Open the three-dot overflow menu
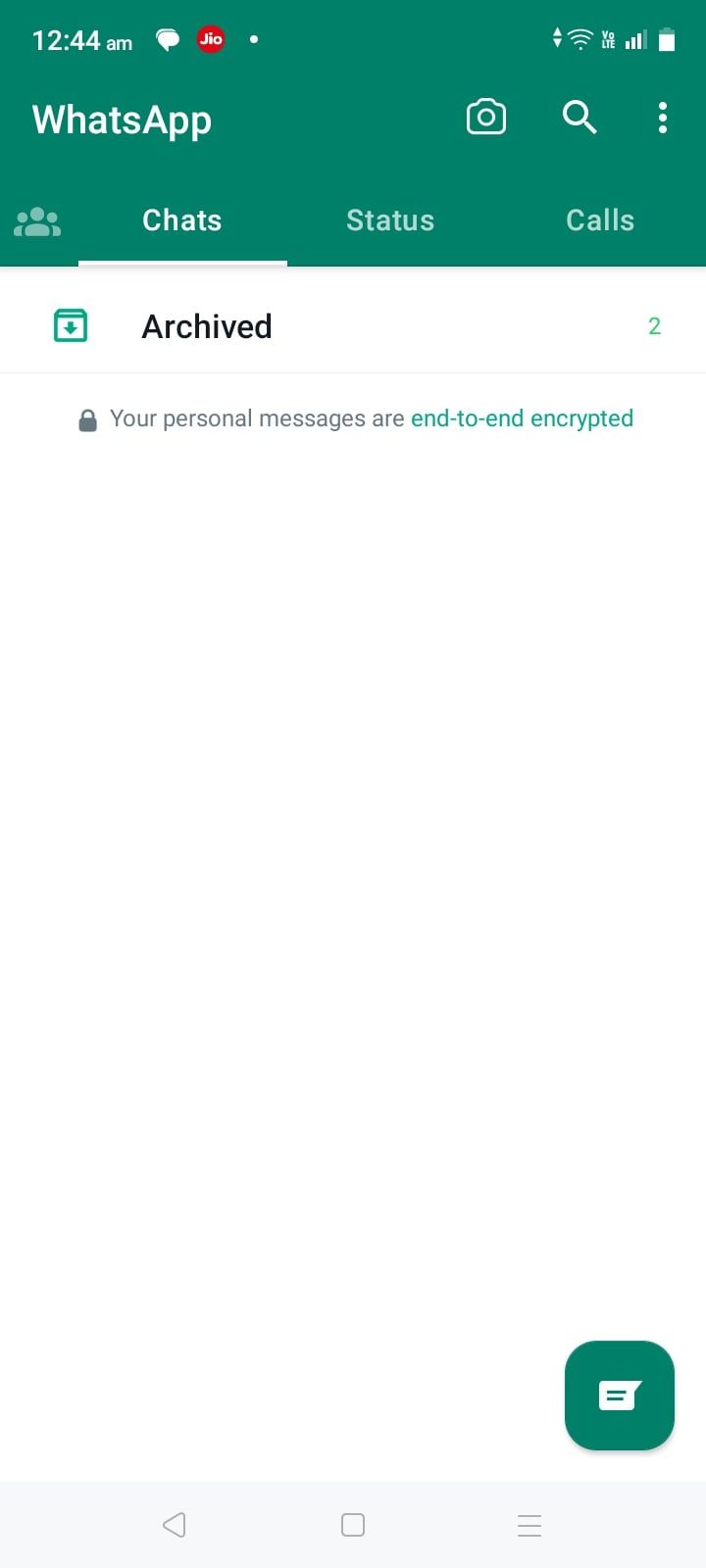The height and width of the screenshot is (1568, 706). pyautogui.click(x=663, y=118)
